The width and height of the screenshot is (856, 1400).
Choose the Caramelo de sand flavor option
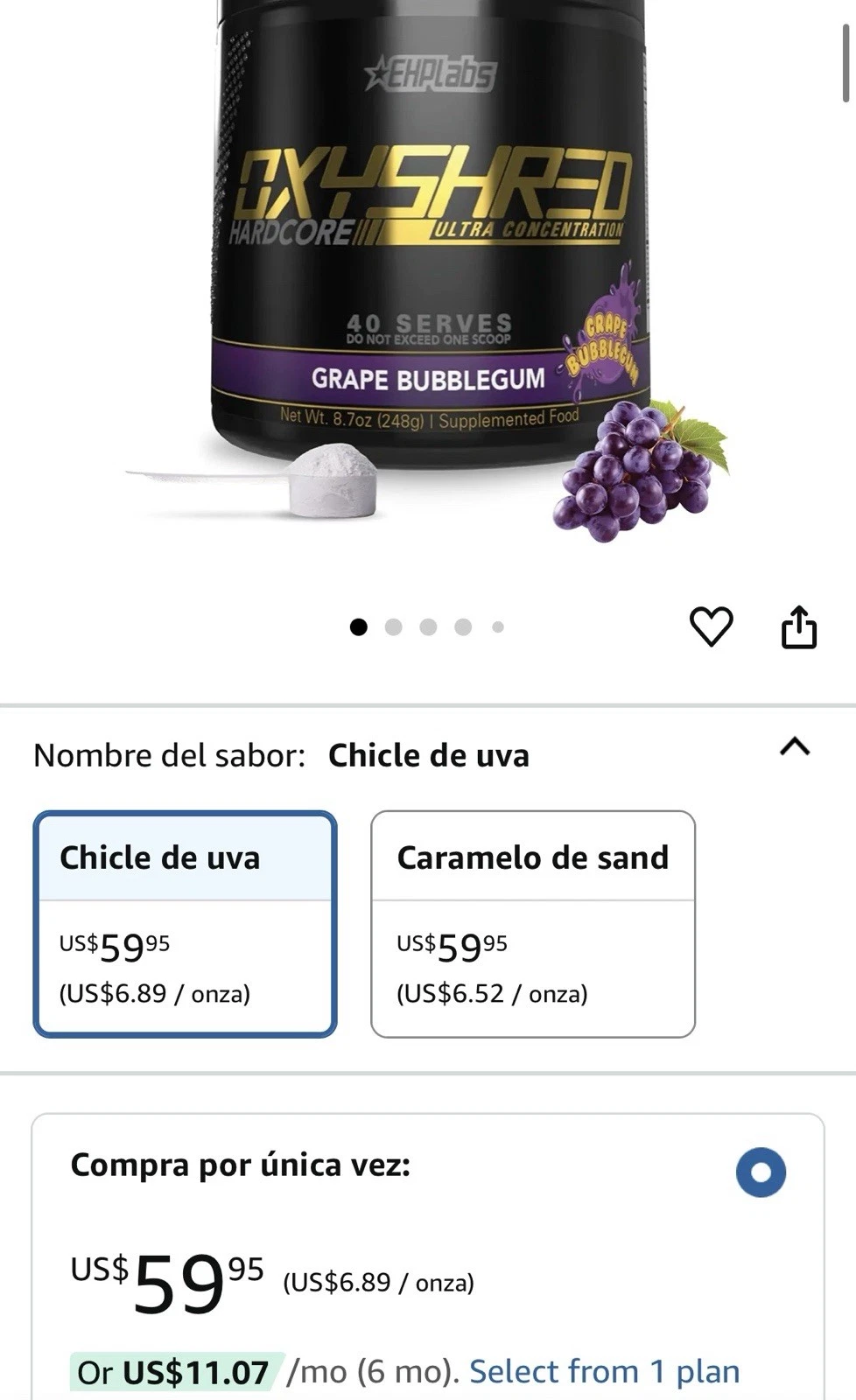[x=532, y=923]
